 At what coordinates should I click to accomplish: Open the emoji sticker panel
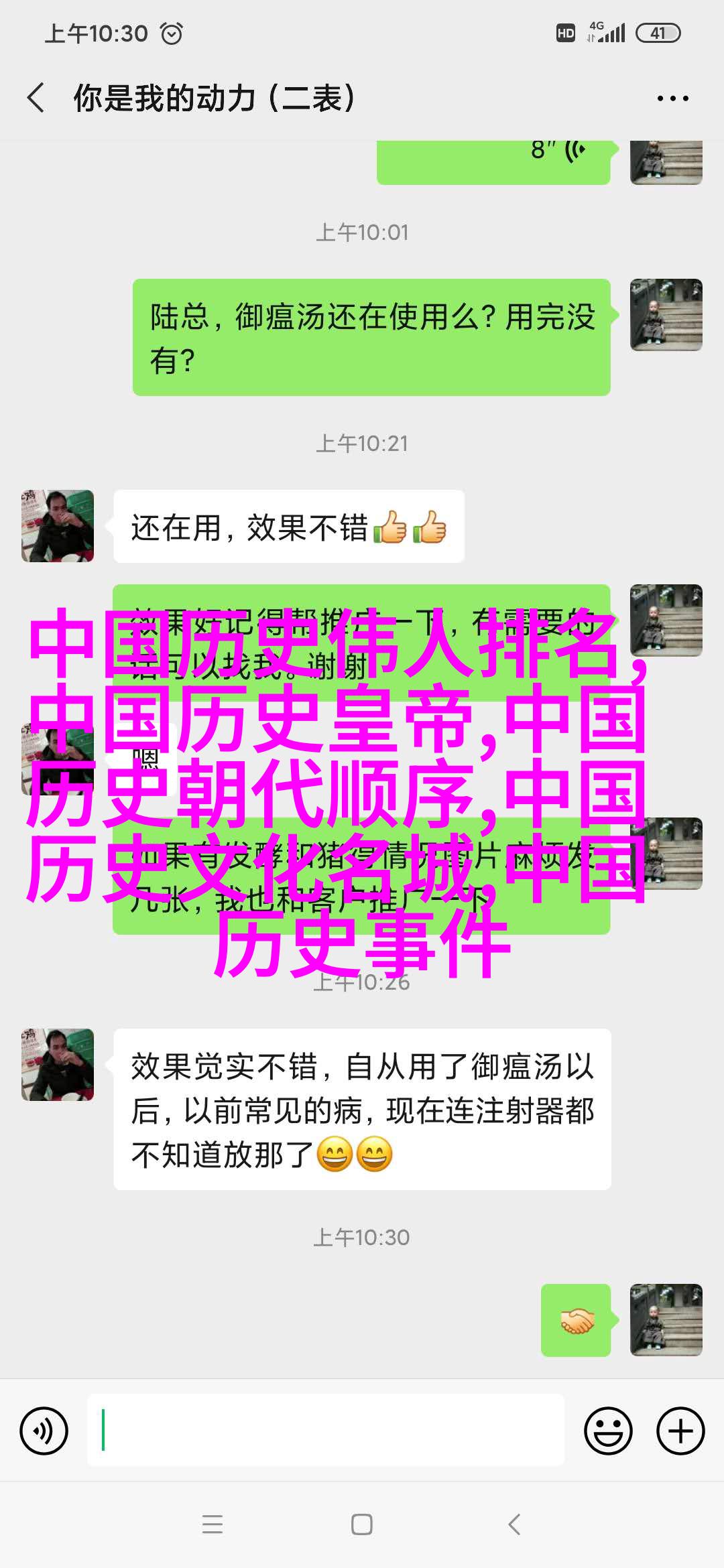pyautogui.click(x=608, y=1431)
